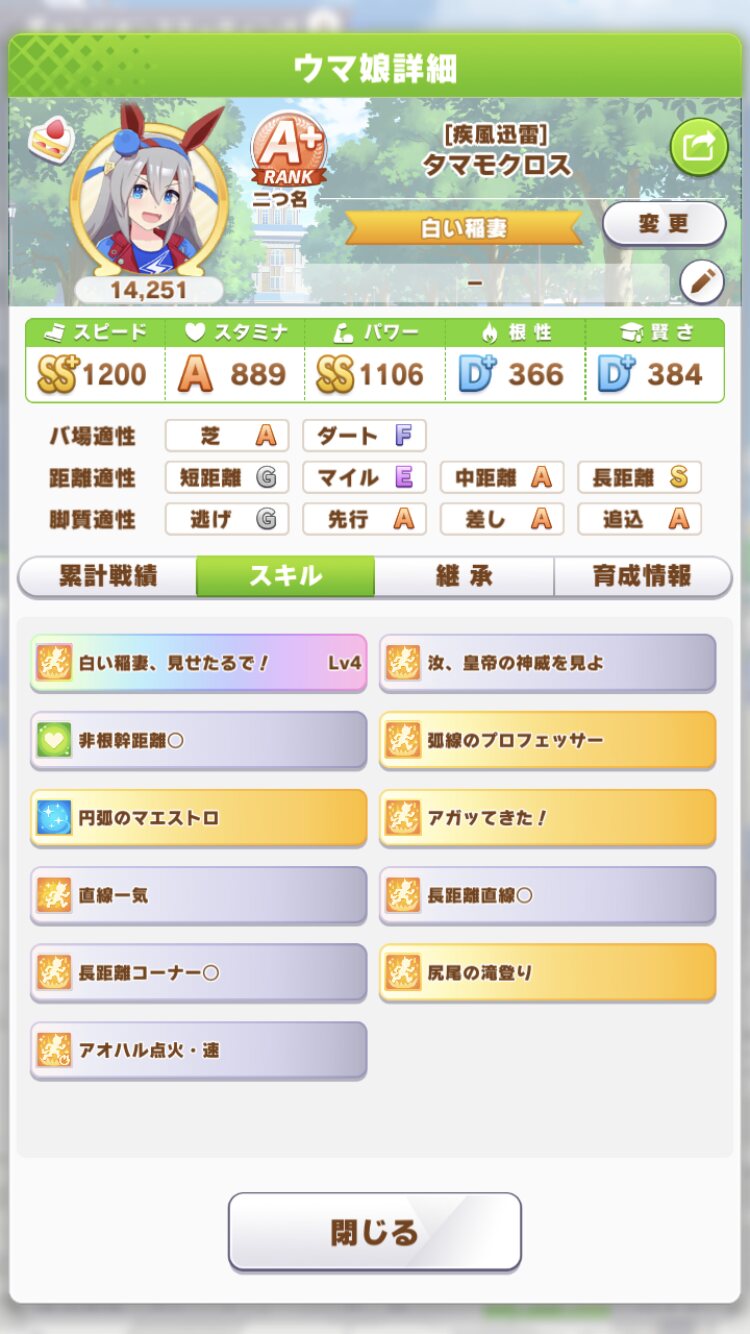This screenshot has height=1334, width=750.
Task: Switch to the 累計戦績 tab
Action: tap(107, 576)
